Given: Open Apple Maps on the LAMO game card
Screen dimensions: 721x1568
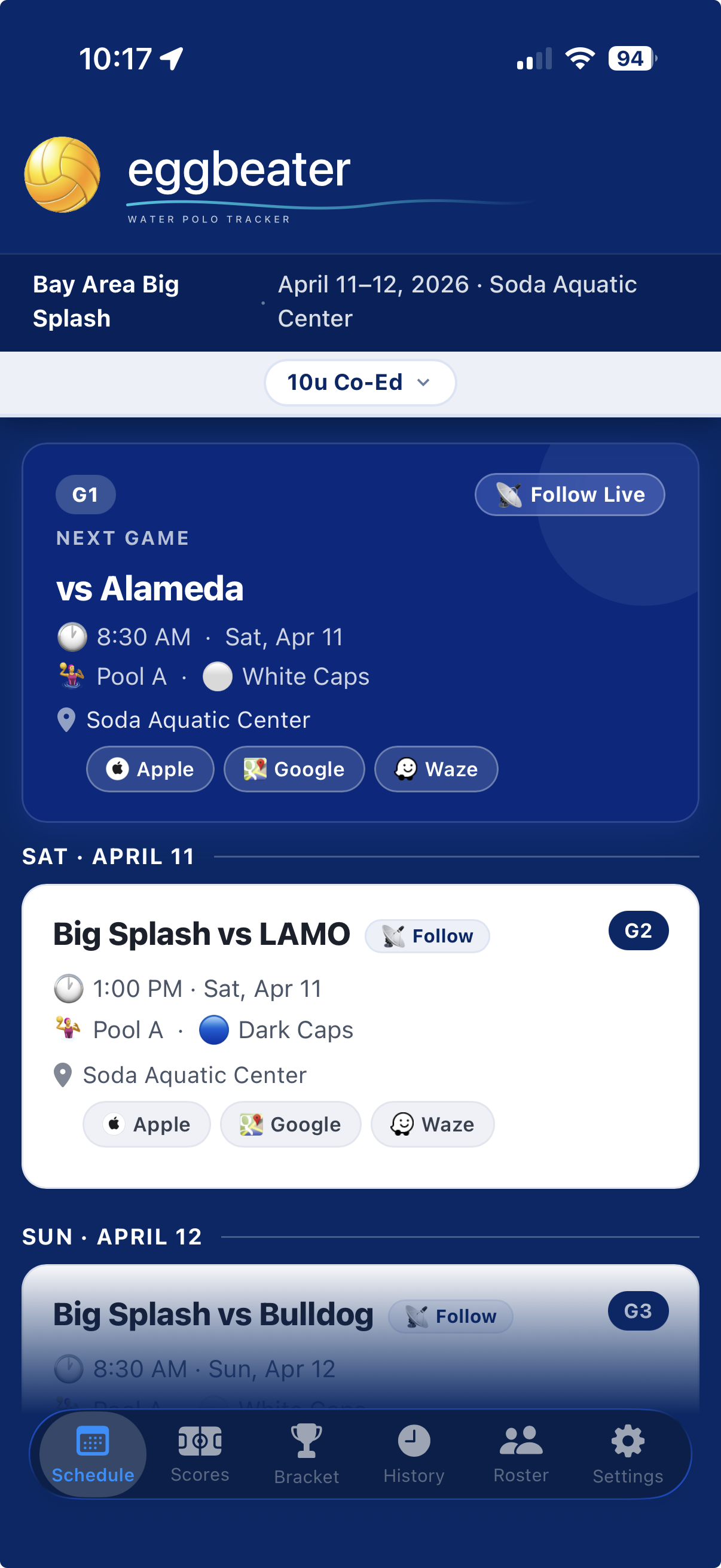Looking at the screenshot, I should click(146, 1124).
